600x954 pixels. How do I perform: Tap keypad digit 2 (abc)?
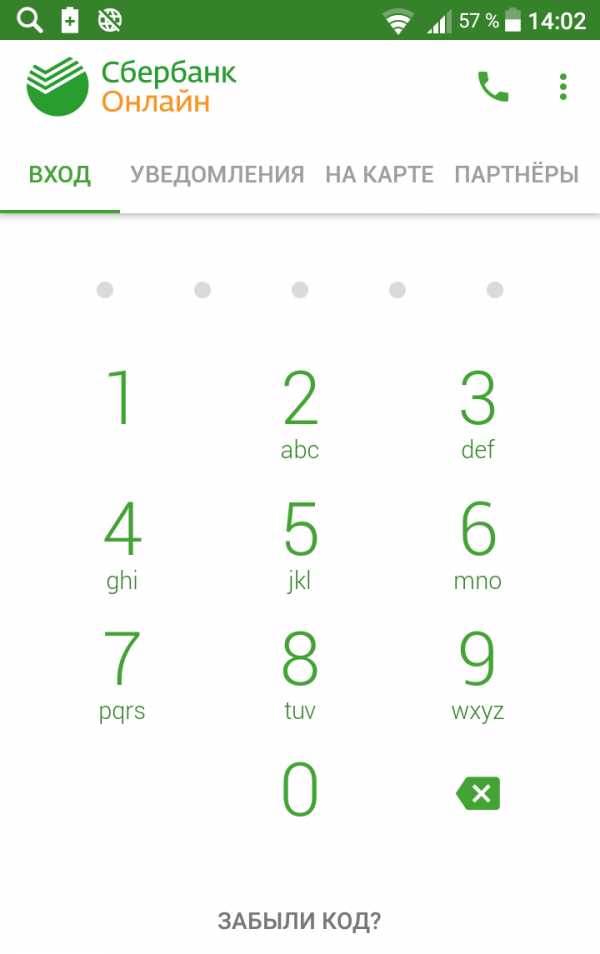click(x=300, y=412)
